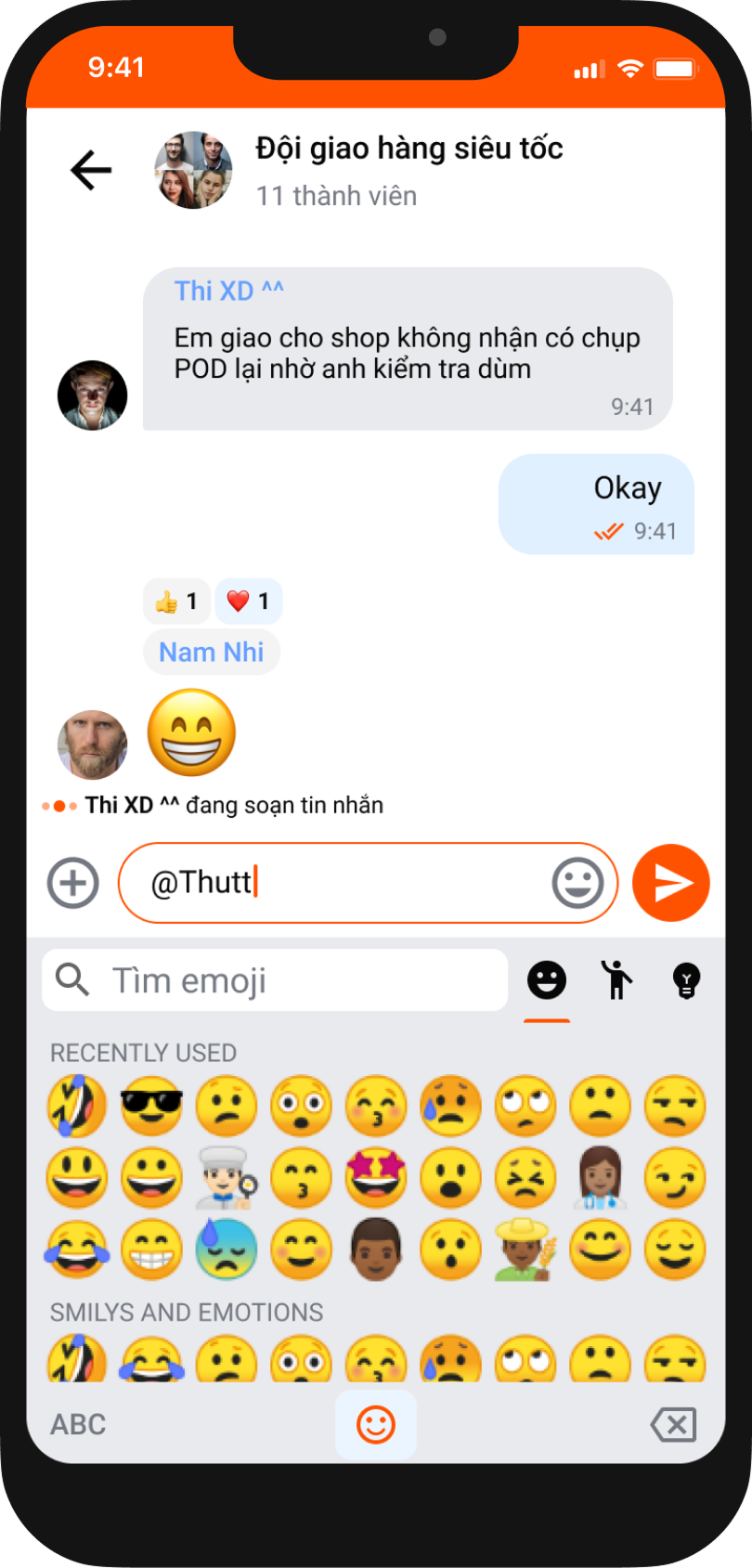Open the group avatar of Đội giao hàng siêu tốc
This screenshot has width=752, height=1568.
coord(193,170)
